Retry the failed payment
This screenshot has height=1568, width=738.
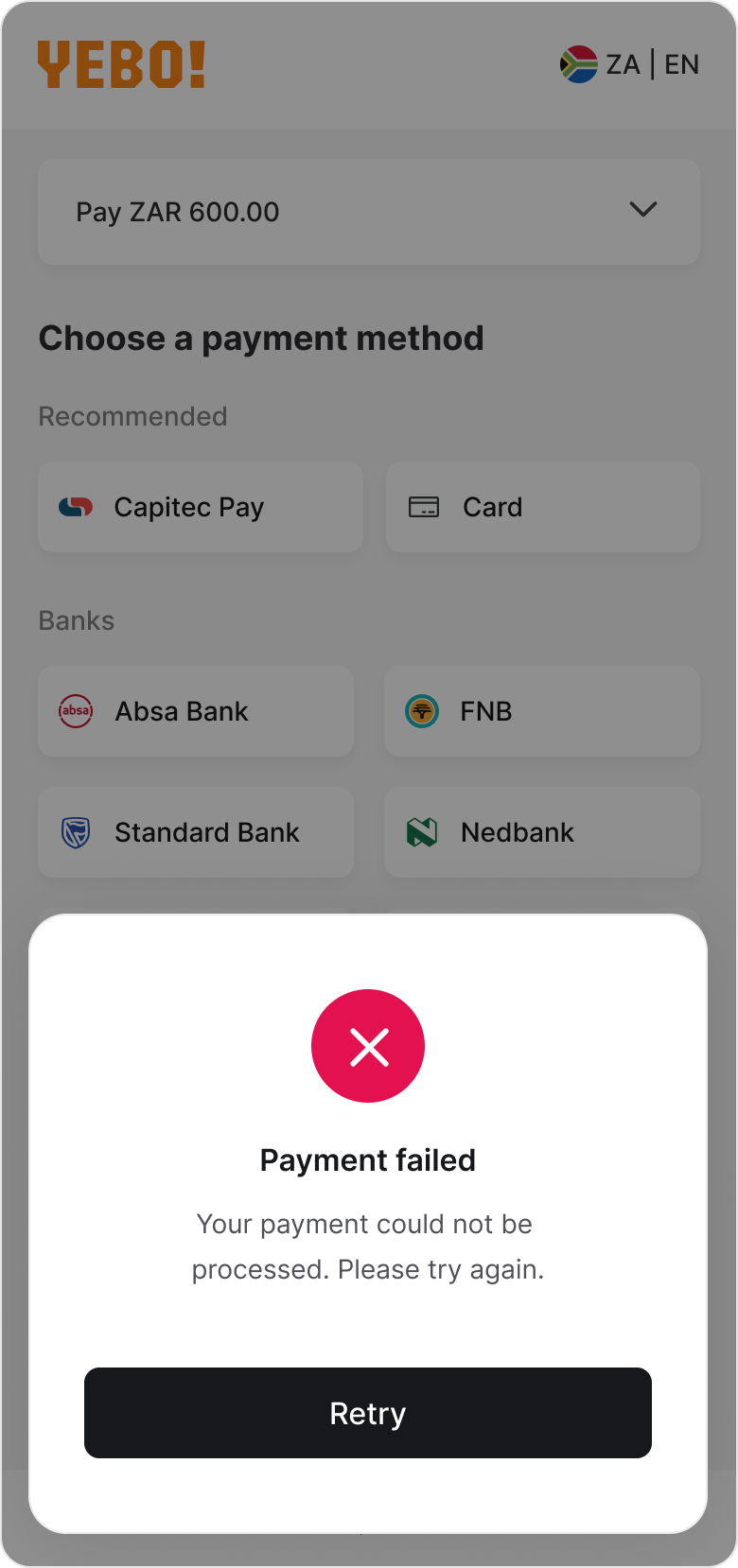click(367, 1413)
